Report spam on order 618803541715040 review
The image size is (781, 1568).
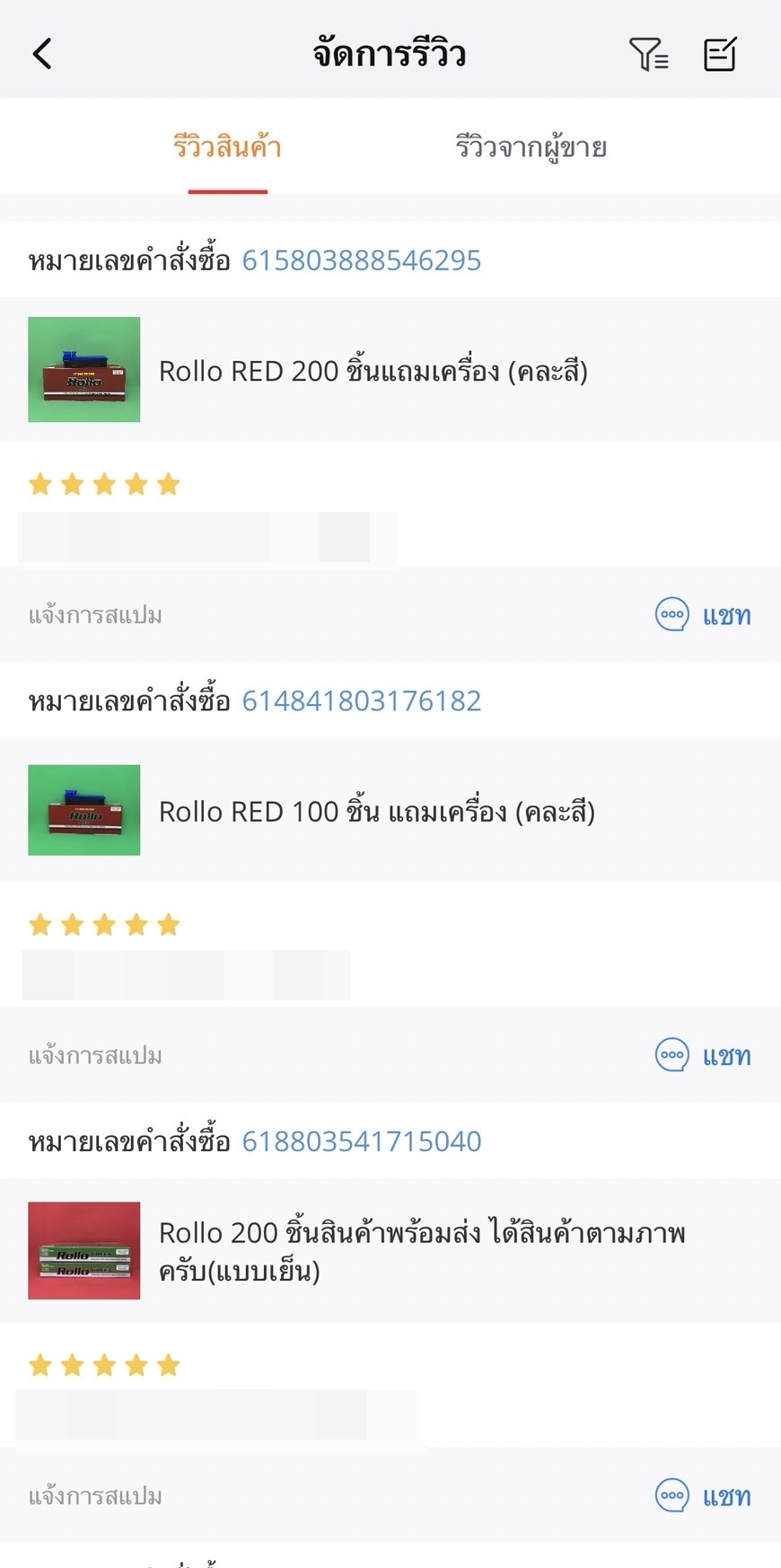pyautogui.click(x=95, y=1496)
